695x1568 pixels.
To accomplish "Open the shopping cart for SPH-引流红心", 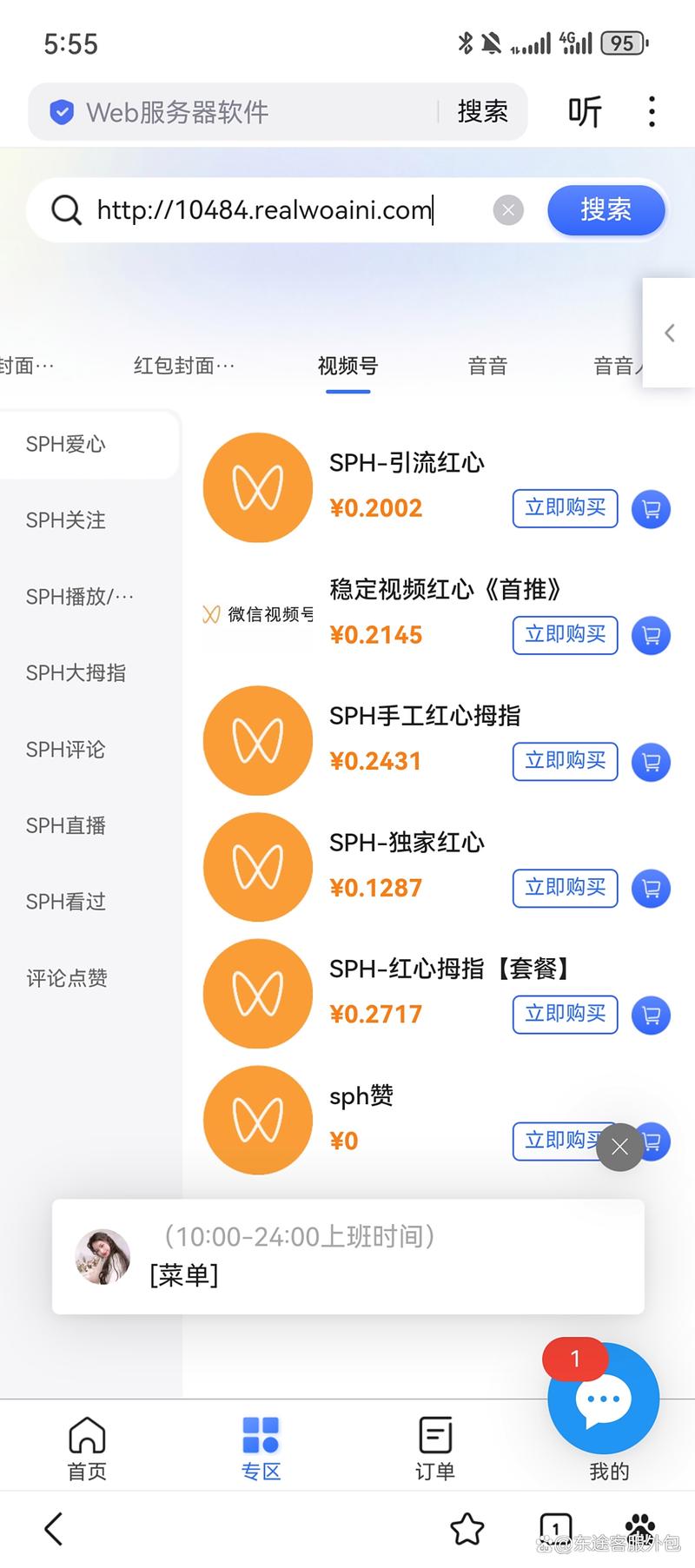I will coord(651,509).
